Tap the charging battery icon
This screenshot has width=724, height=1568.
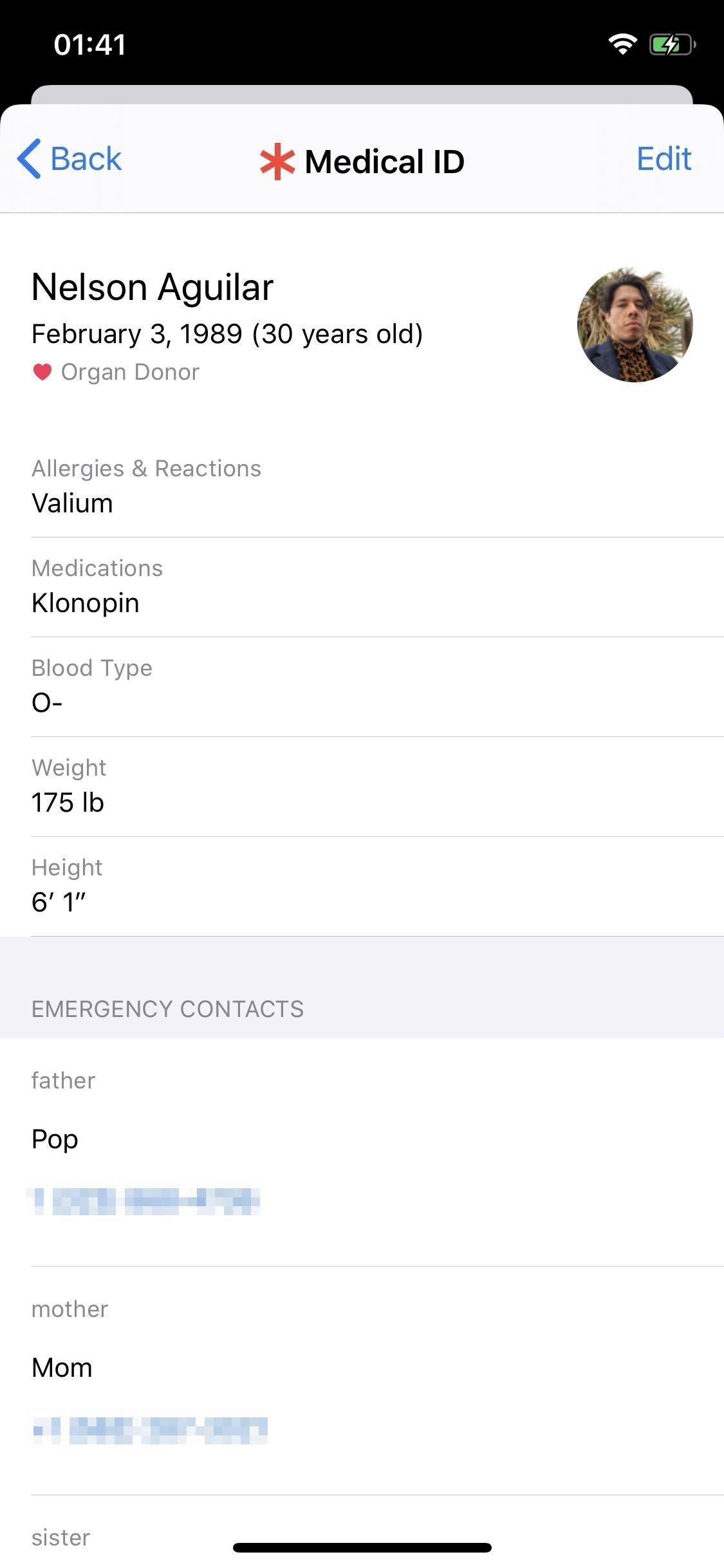[x=671, y=44]
